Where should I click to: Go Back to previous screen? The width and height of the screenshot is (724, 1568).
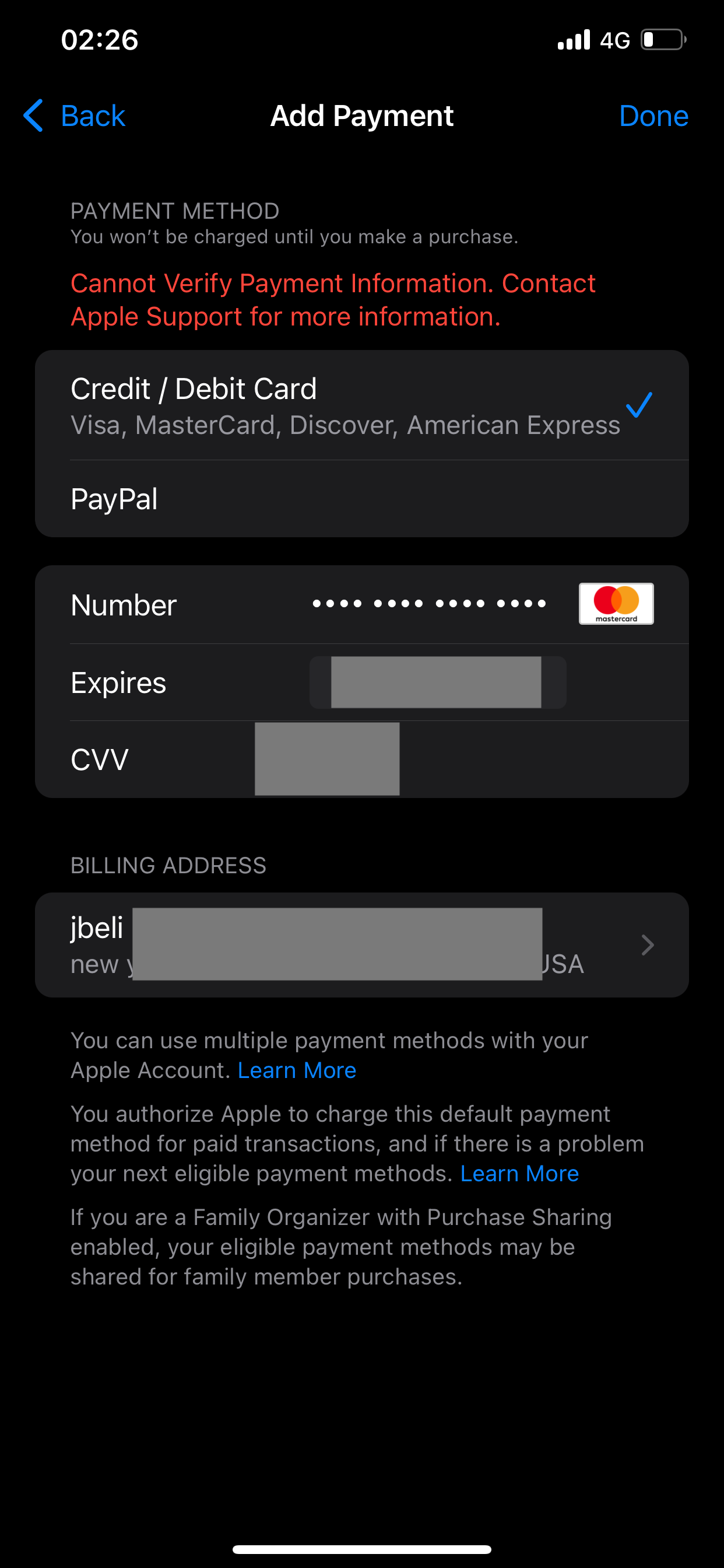pos(93,116)
